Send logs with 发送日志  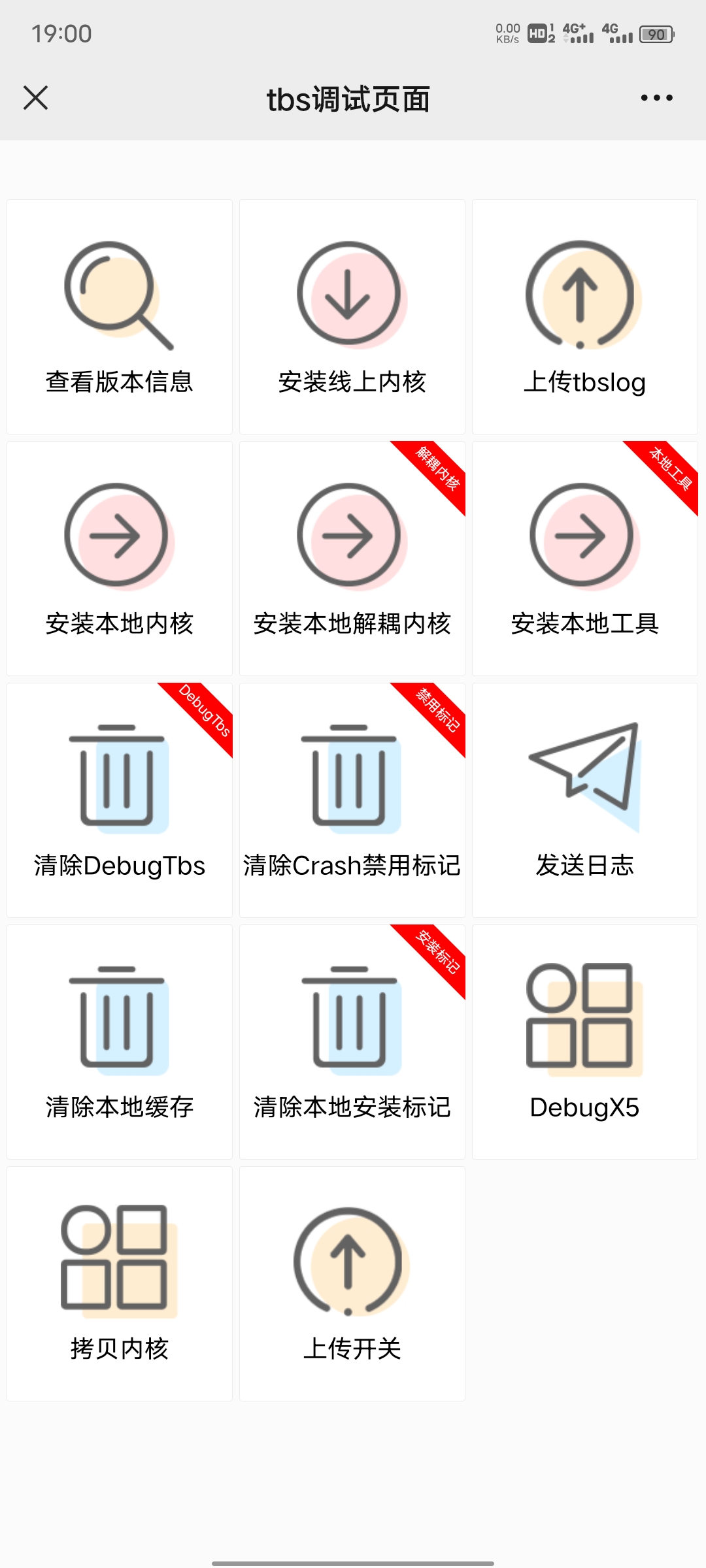(x=585, y=800)
